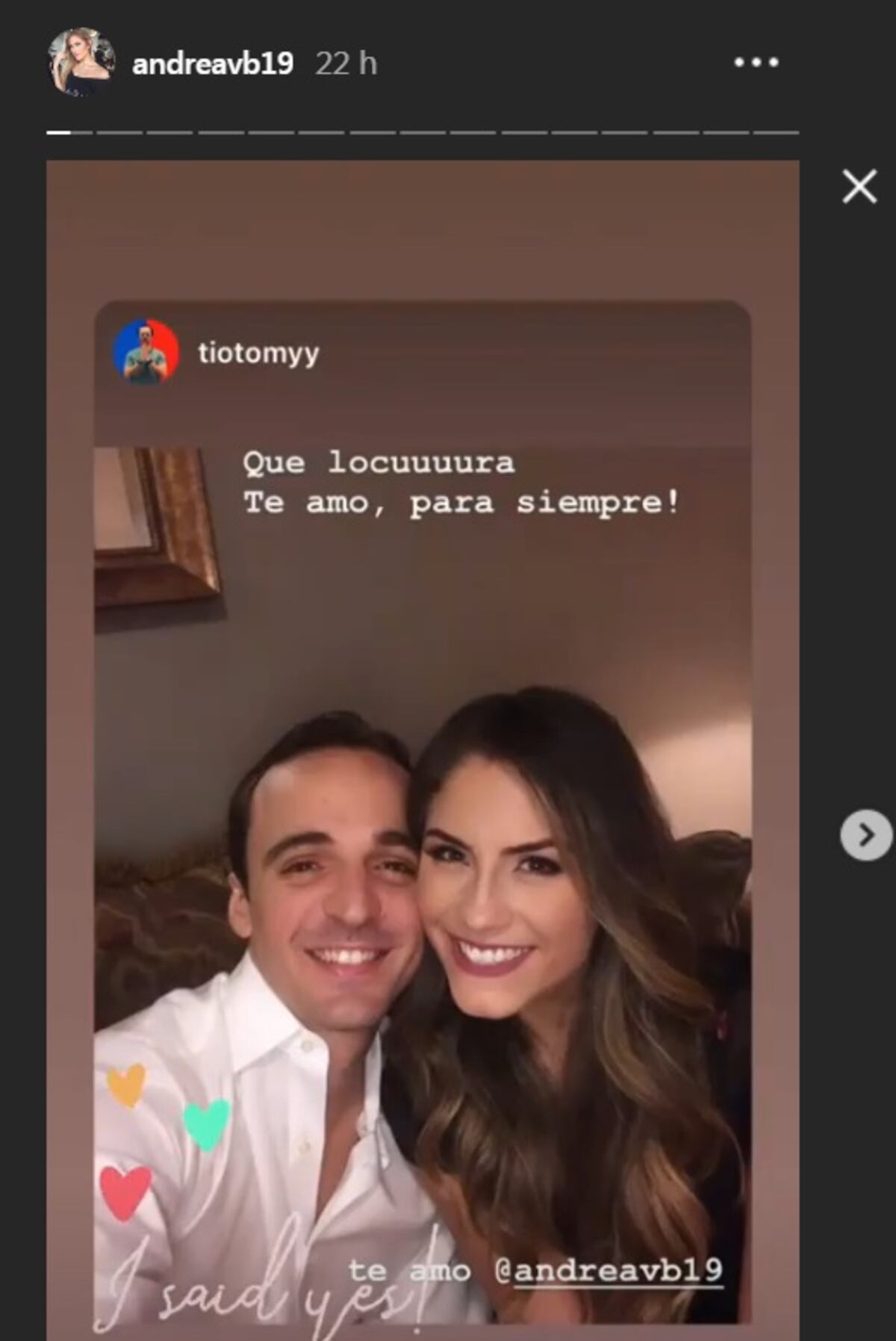Open the reshared tiotomyy story header
The image size is (896, 1341).
[x=258, y=353]
